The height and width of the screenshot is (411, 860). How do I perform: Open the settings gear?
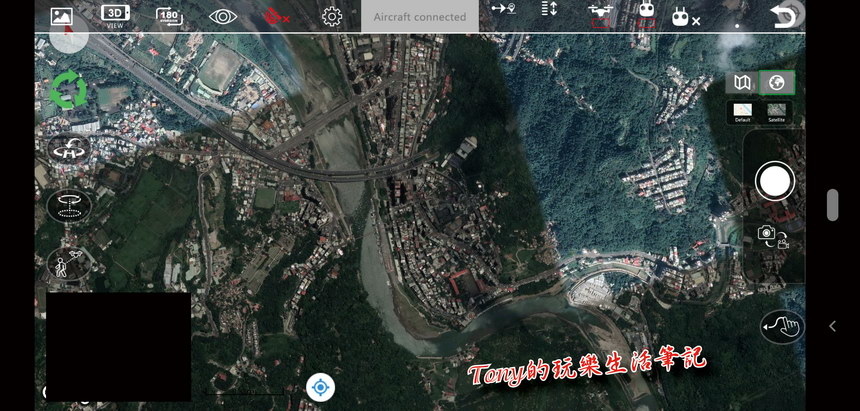pyautogui.click(x=332, y=17)
